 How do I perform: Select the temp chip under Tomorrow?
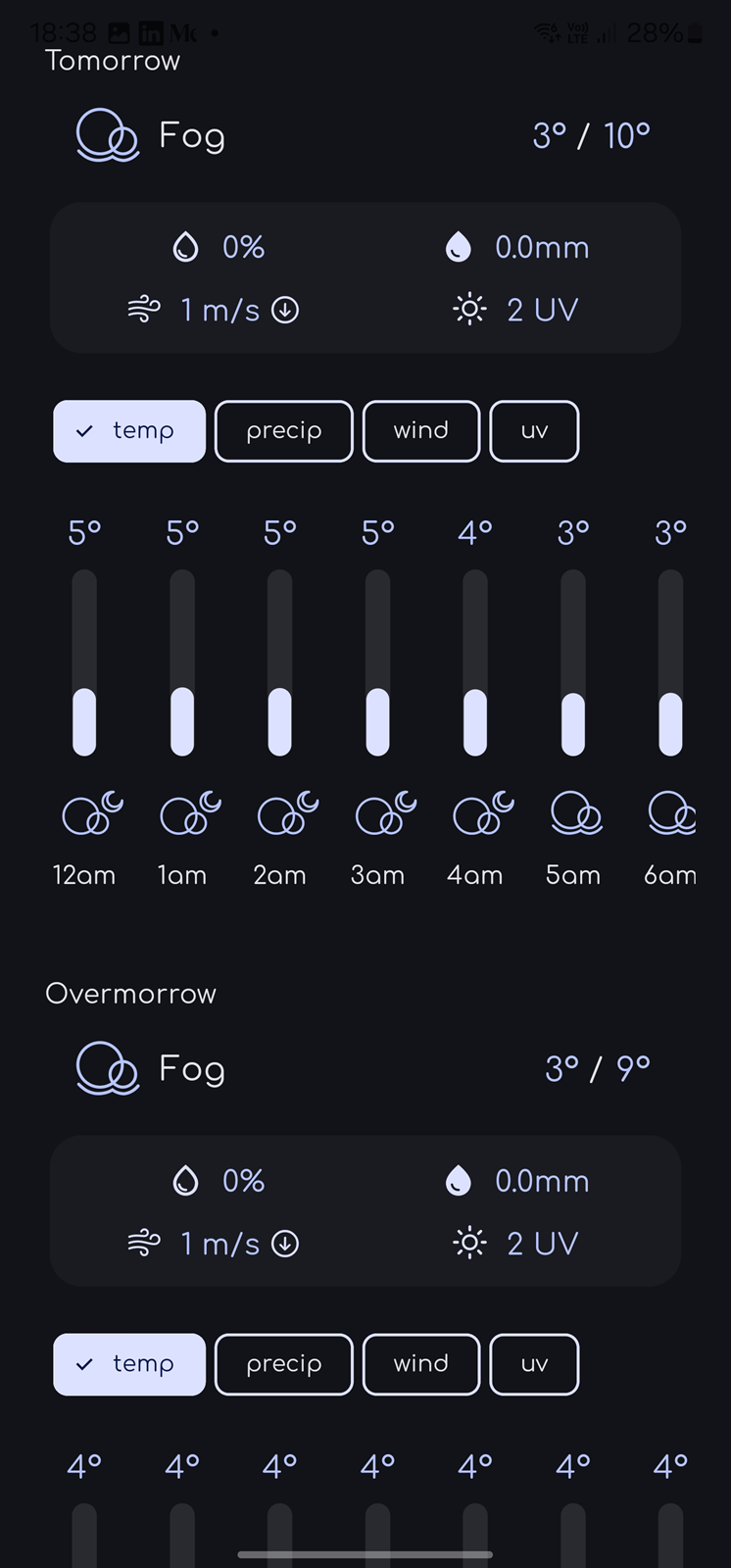point(129,431)
